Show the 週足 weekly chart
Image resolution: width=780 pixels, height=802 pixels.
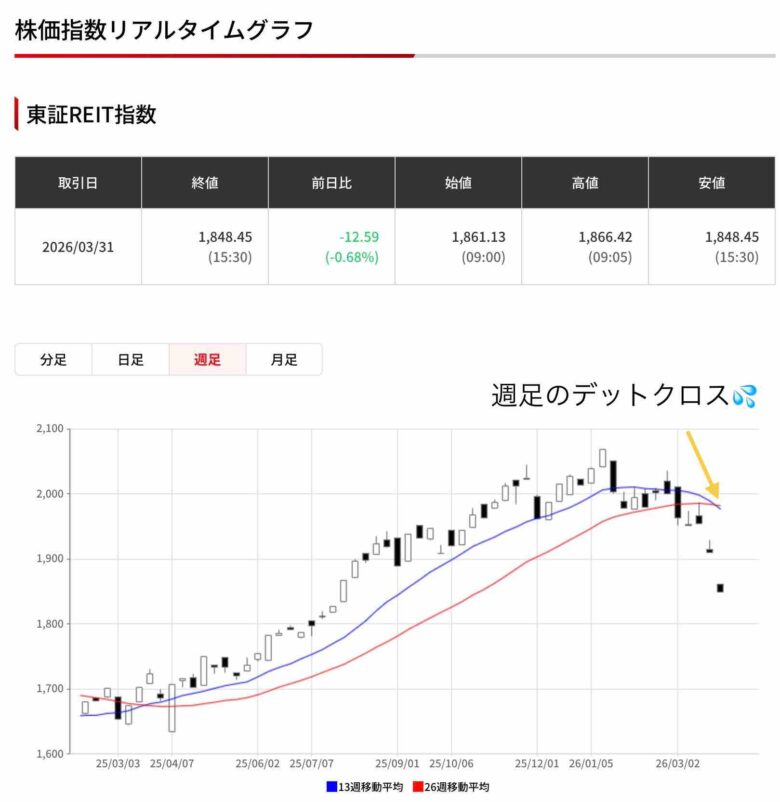click(x=207, y=360)
